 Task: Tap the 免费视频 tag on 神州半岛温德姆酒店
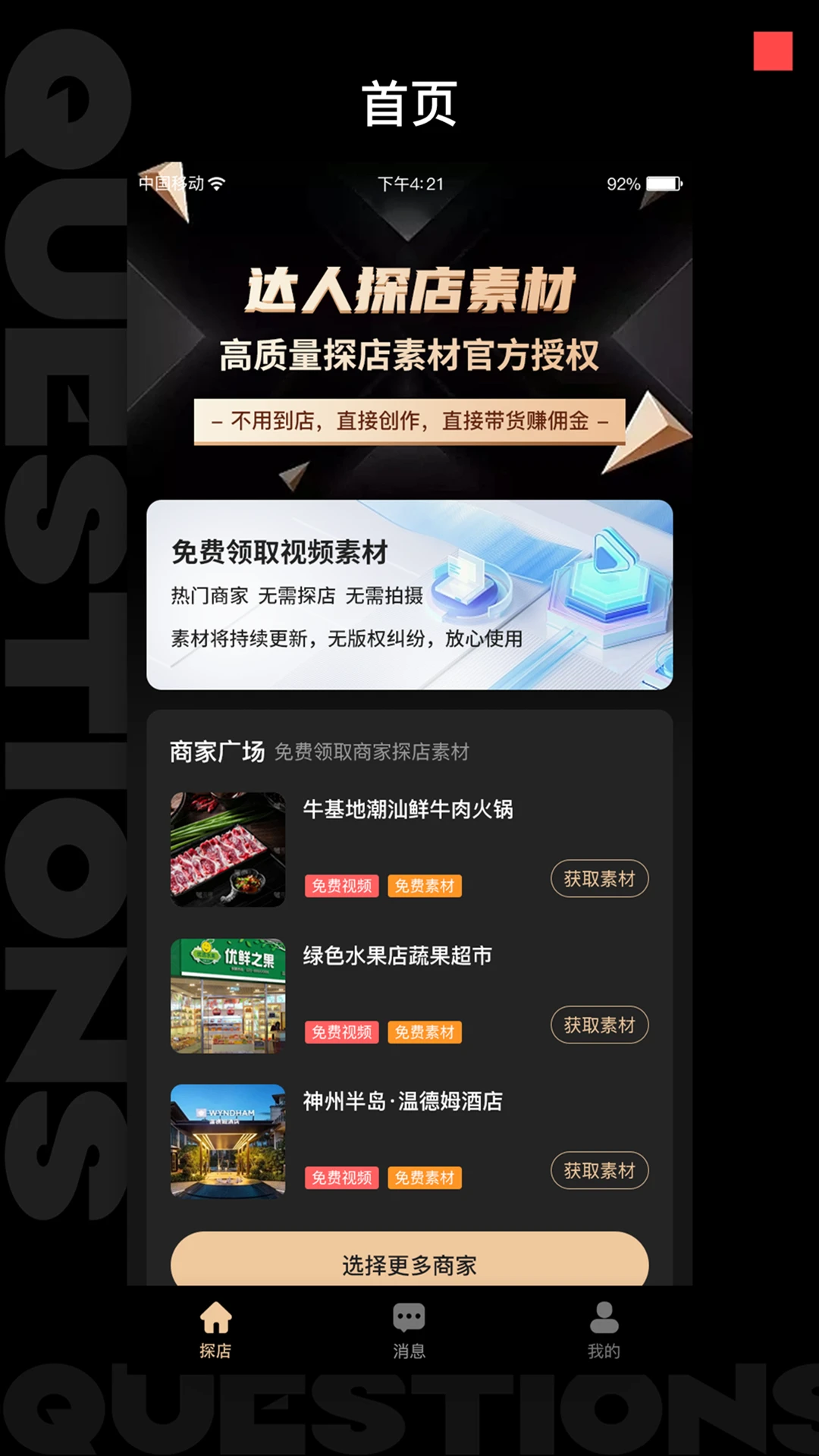click(341, 1179)
